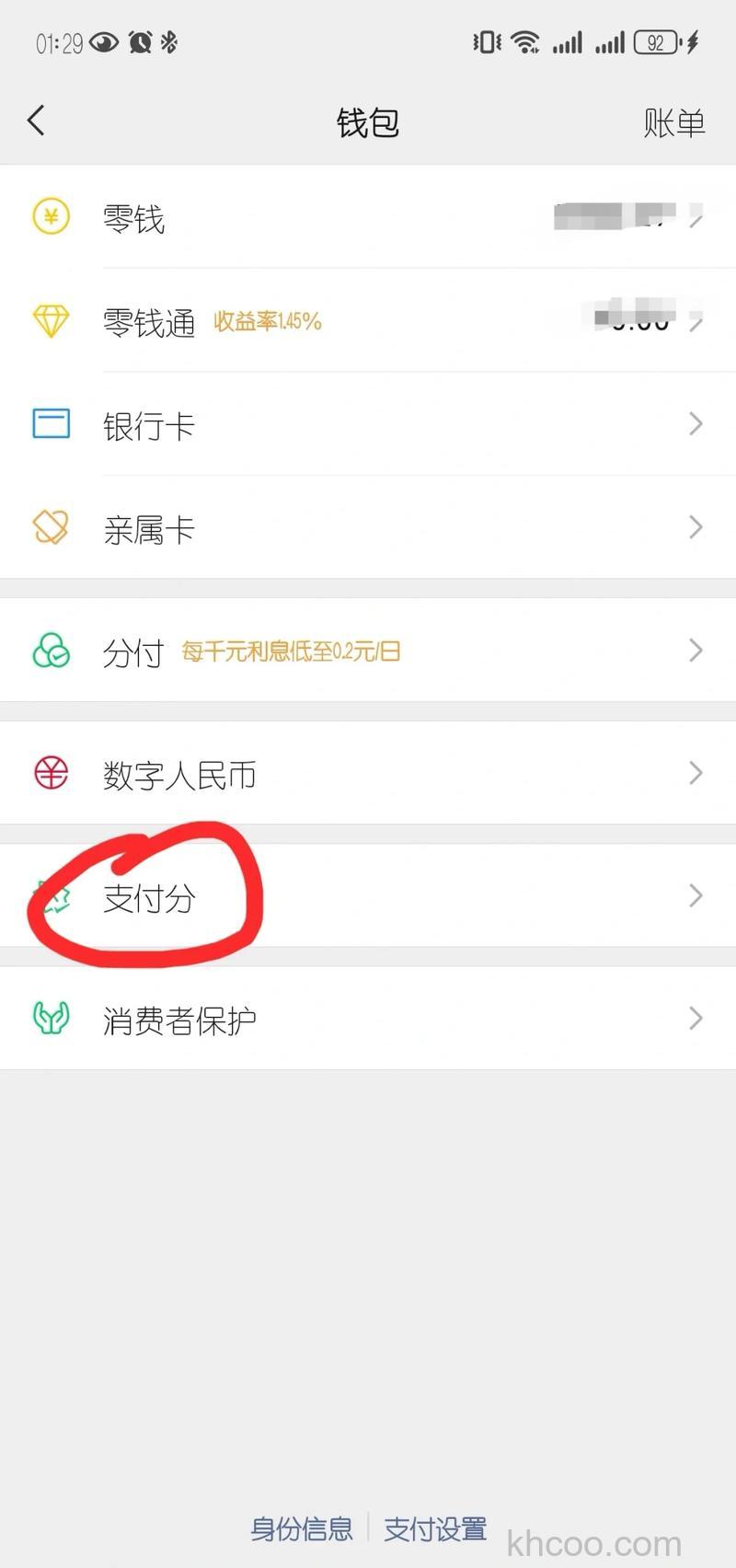Open the Bluetooth status icon

coord(168,41)
